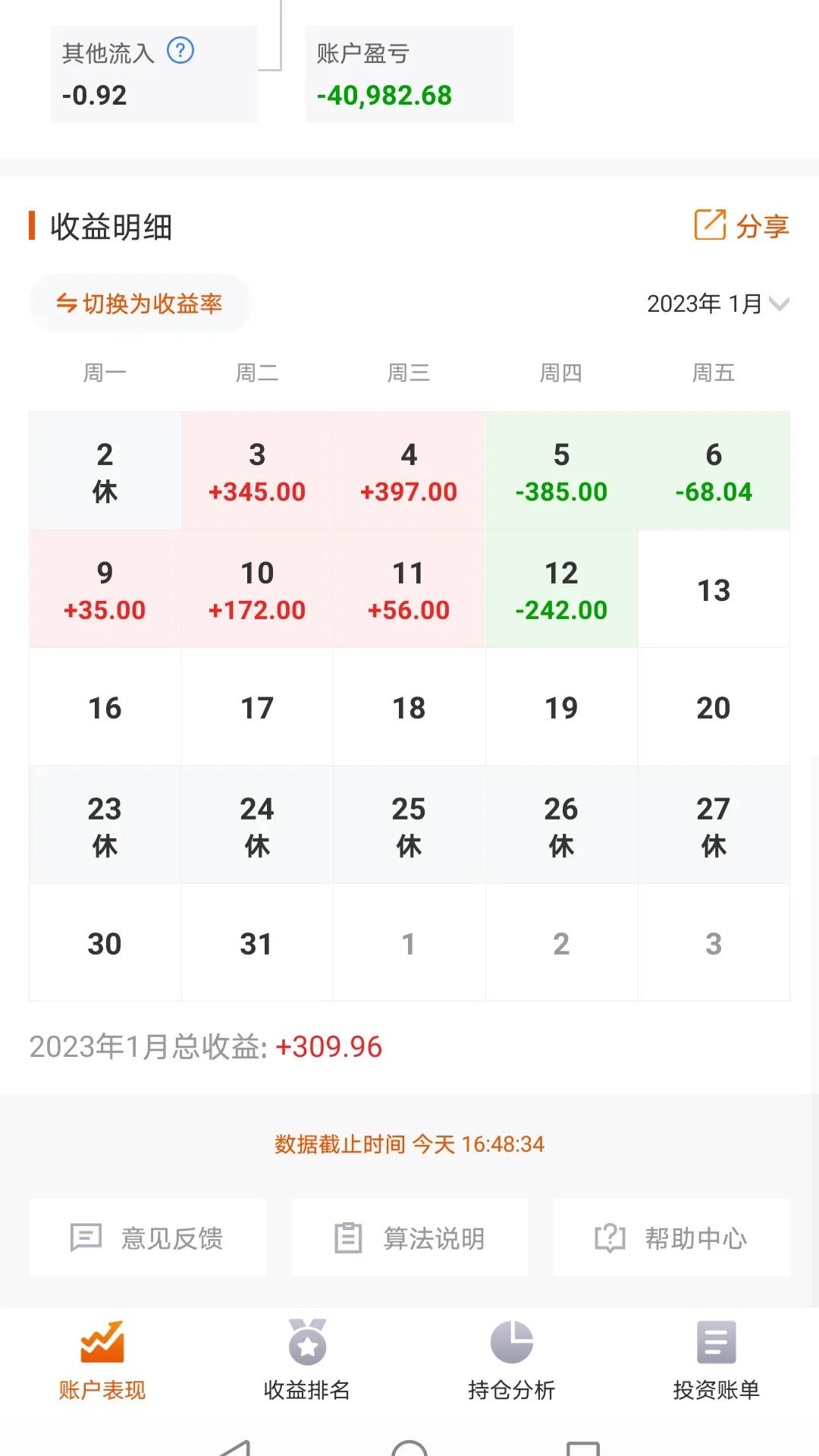Open the help icon beside 其他流入

180,51
